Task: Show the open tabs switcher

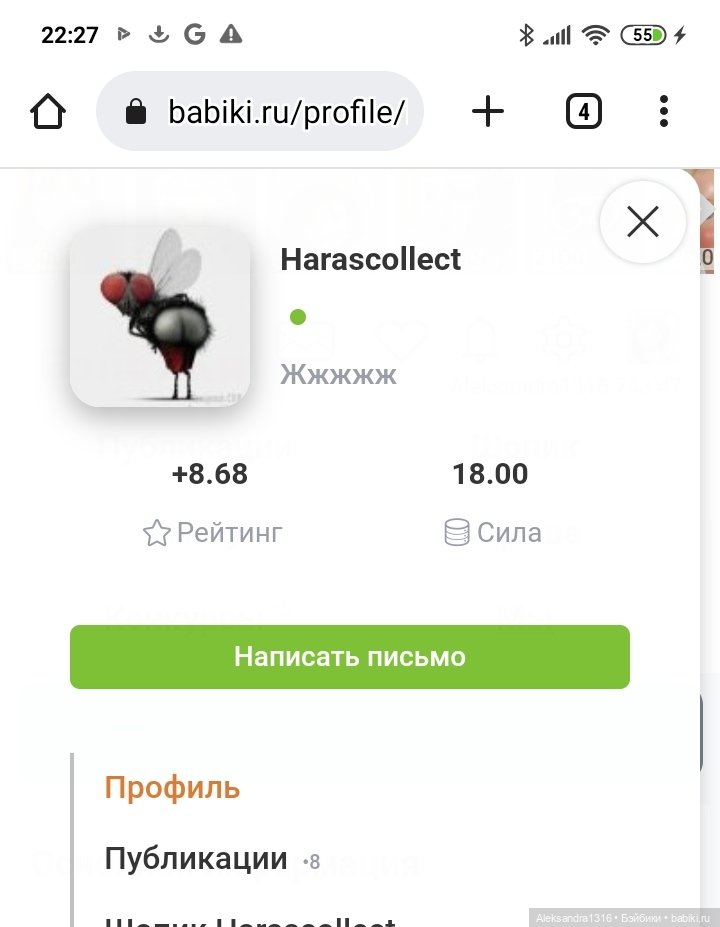Action: (x=583, y=112)
